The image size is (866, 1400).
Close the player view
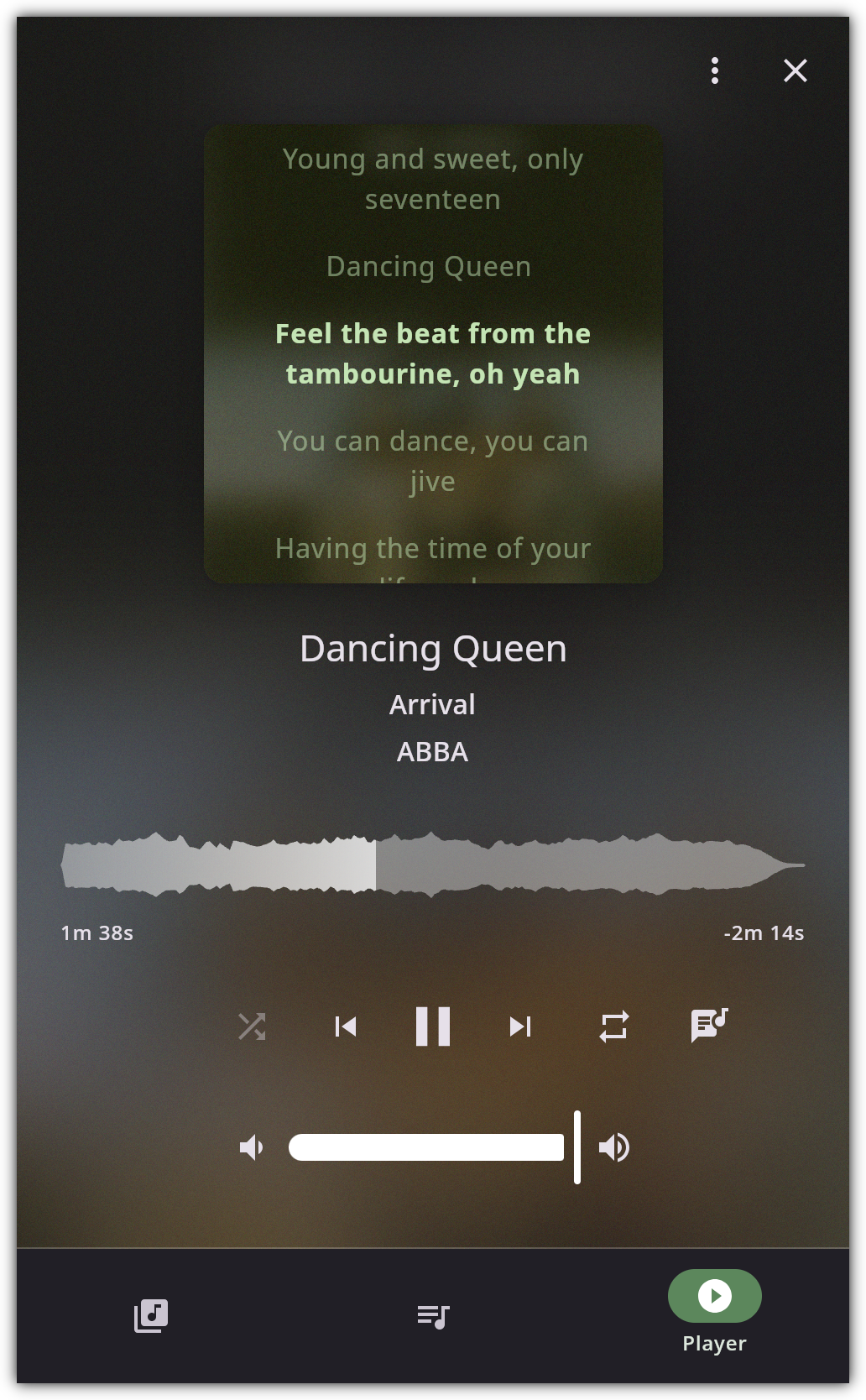[x=795, y=71]
